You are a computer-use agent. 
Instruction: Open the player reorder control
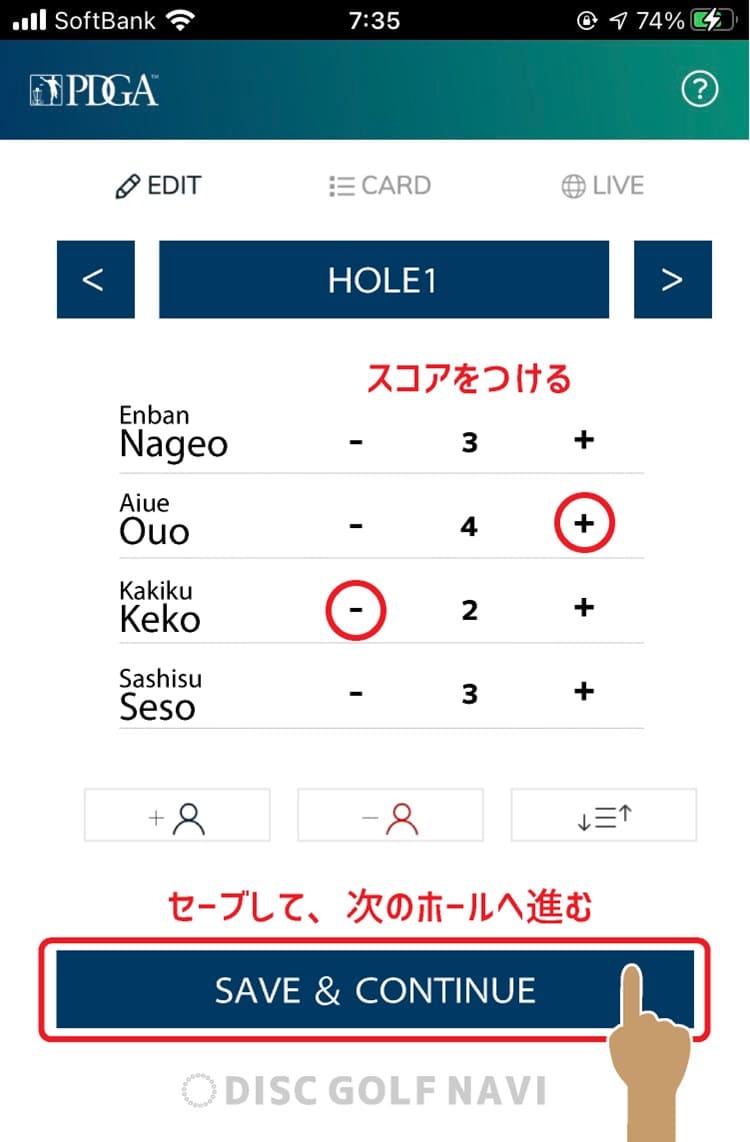[x=603, y=814]
